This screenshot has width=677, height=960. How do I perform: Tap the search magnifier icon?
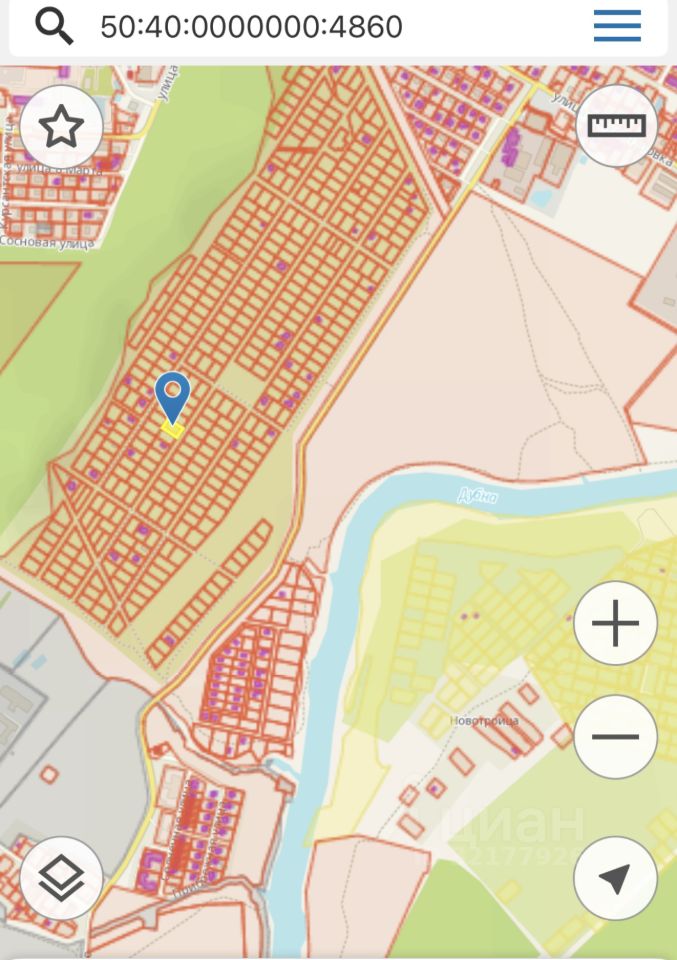(54, 25)
